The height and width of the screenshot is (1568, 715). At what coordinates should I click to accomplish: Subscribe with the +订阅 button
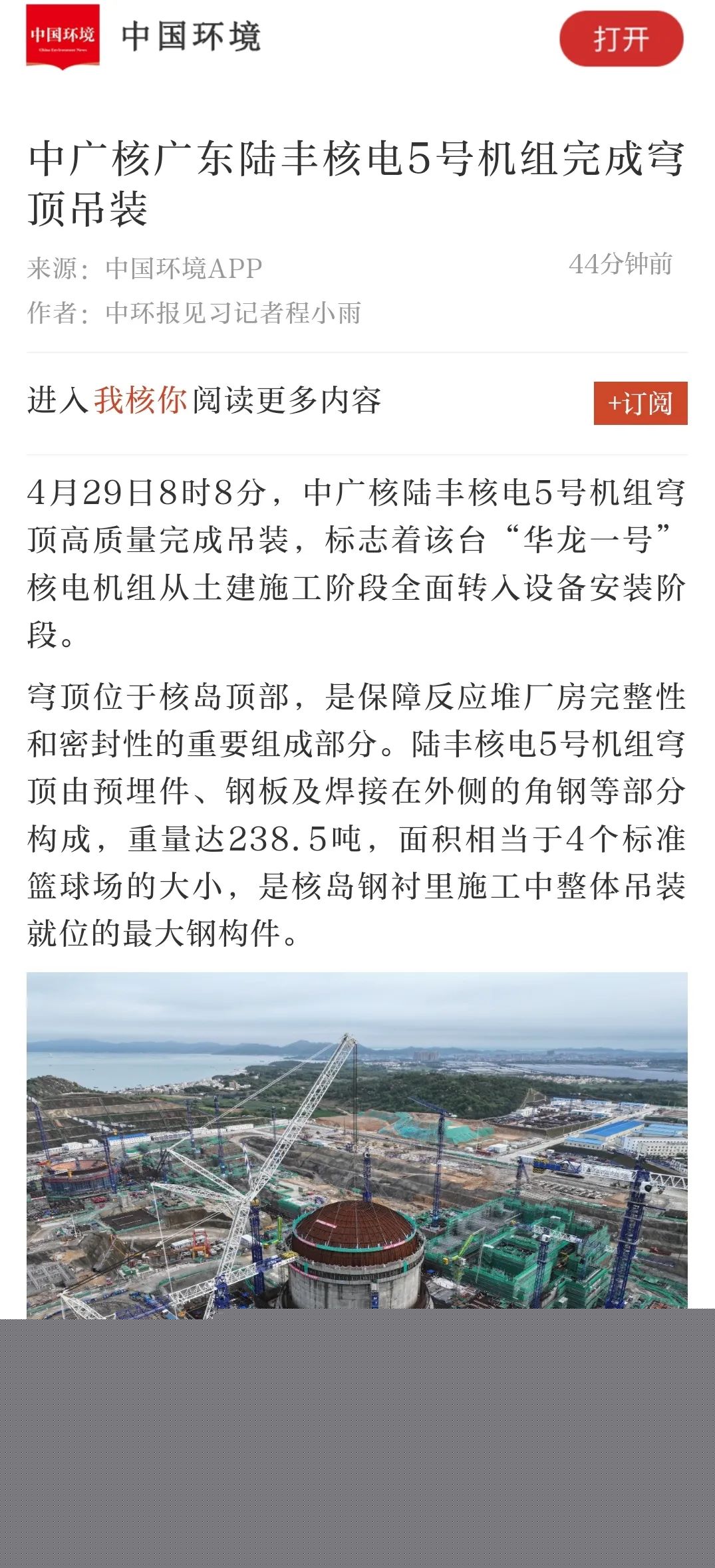click(x=640, y=403)
